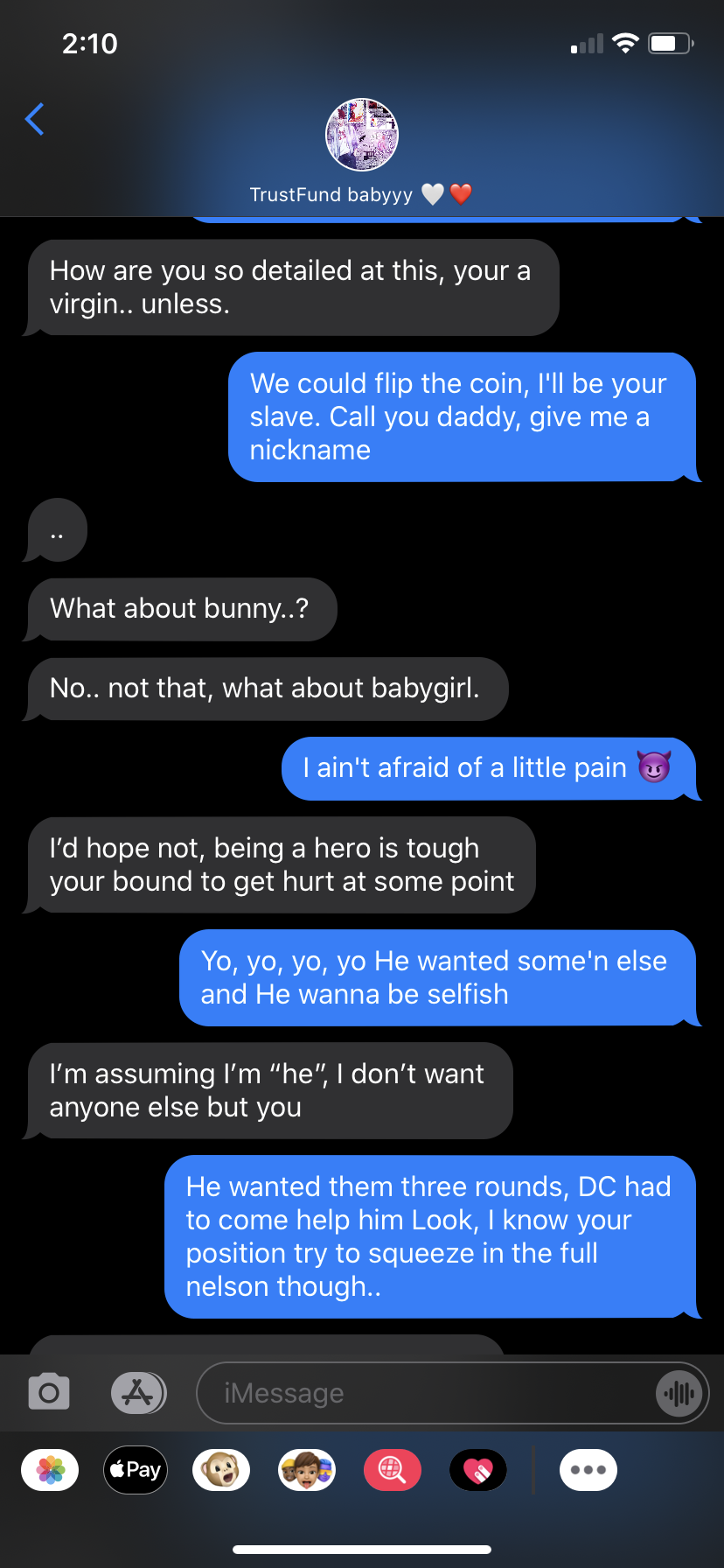Open the Photos iMessage app

click(50, 1470)
